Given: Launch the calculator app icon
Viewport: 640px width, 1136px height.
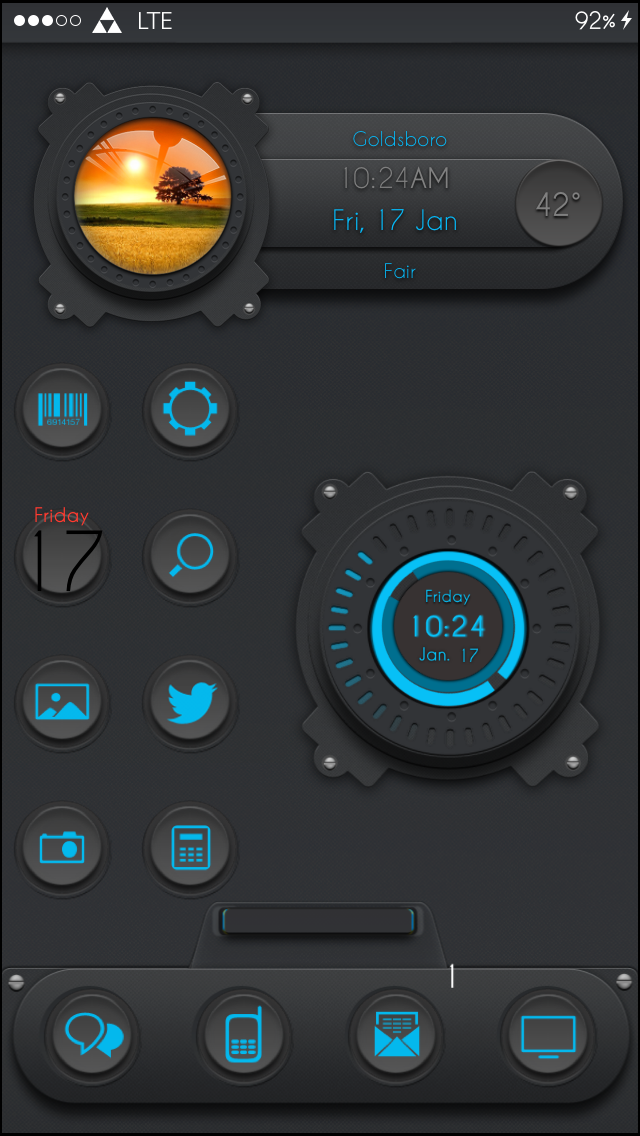Looking at the screenshot, I should pos(191,848).
